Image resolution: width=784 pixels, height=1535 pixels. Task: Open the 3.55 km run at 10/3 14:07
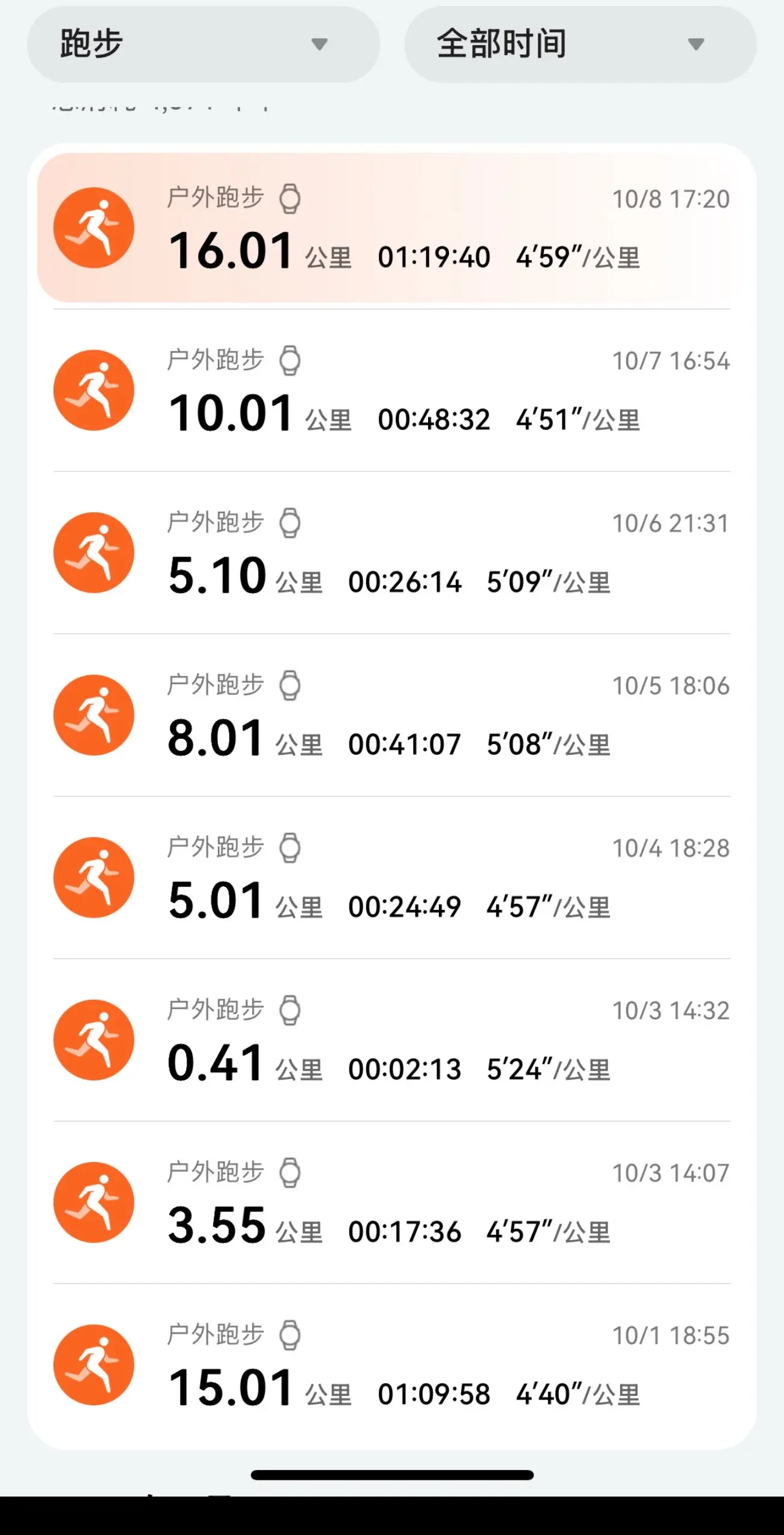click(x=391, y=1203)
